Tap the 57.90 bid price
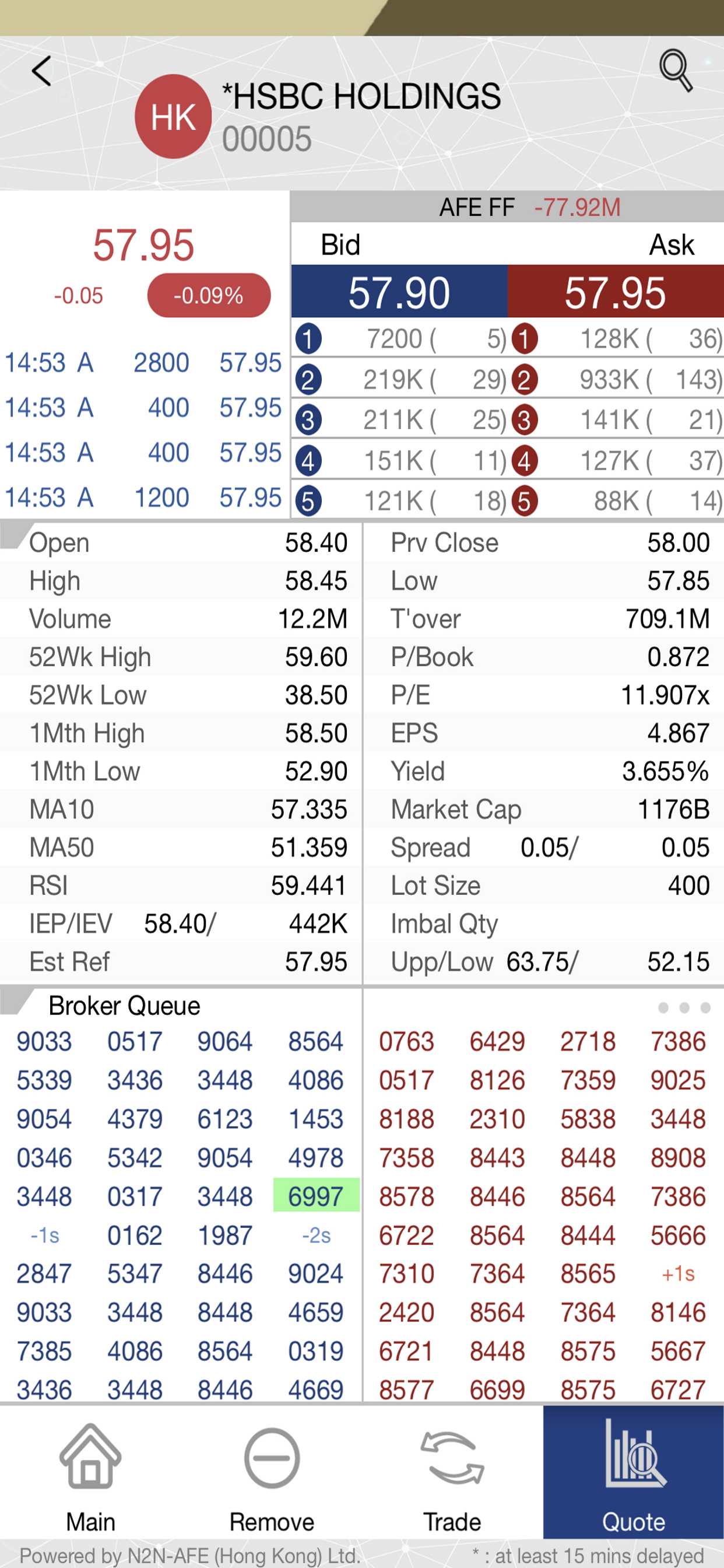The width and height of the screenshot is (724, 1568). coord(399,293)
